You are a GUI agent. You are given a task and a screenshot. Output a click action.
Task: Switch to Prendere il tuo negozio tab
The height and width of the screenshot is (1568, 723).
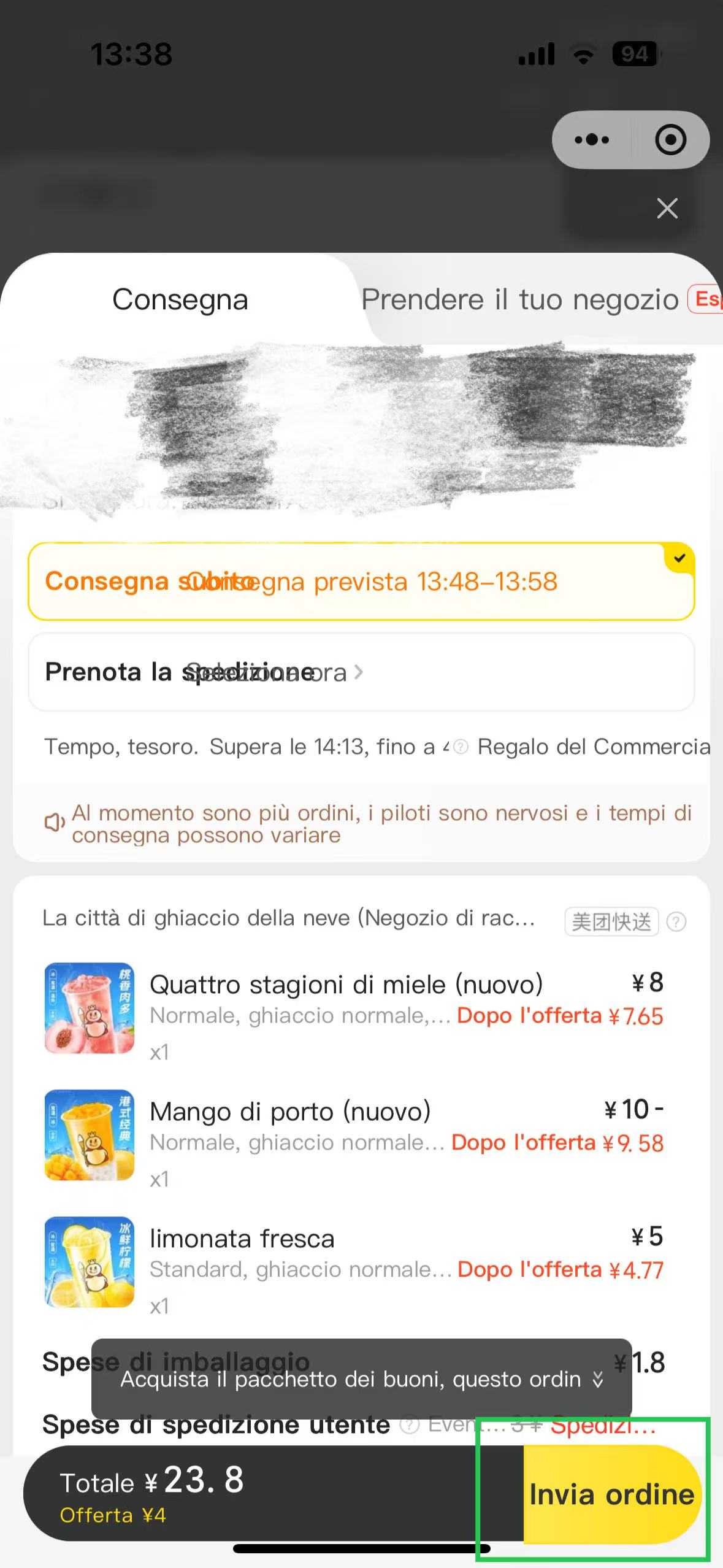click(x=519, y=300)
